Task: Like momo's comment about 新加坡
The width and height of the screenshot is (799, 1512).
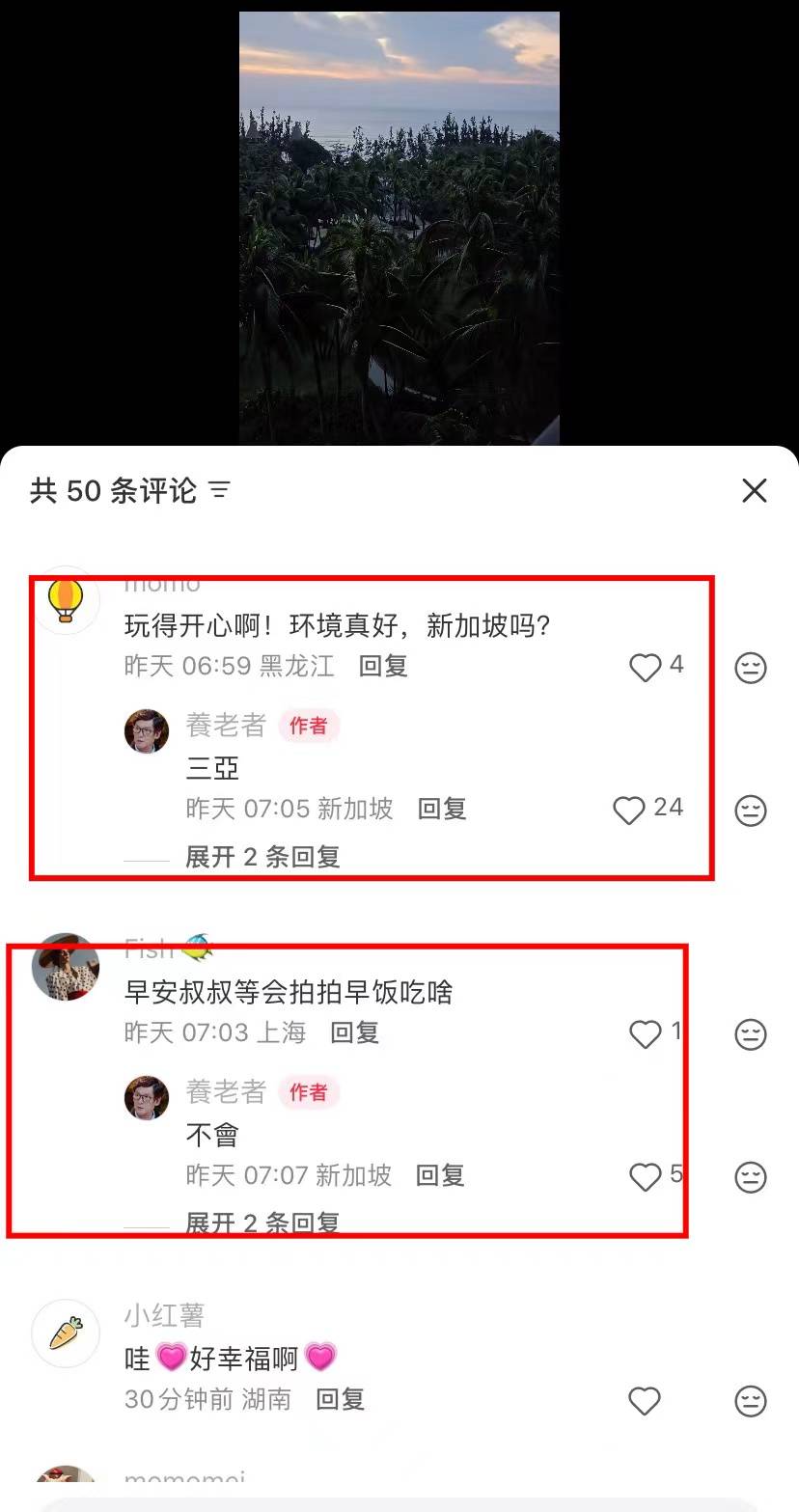Action: 646,667
